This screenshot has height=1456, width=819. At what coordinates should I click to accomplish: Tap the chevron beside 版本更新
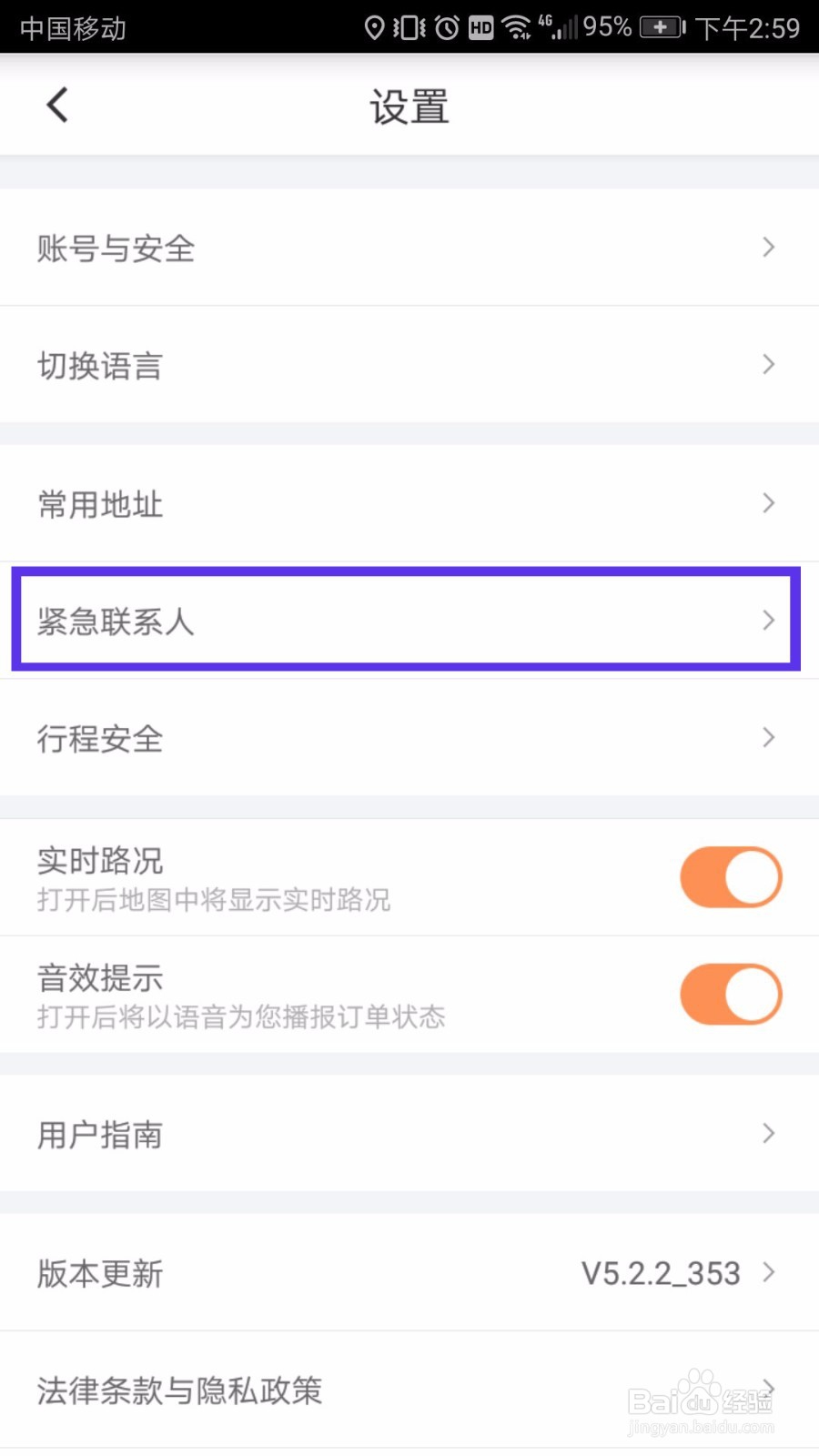(x=767, y=1272)
